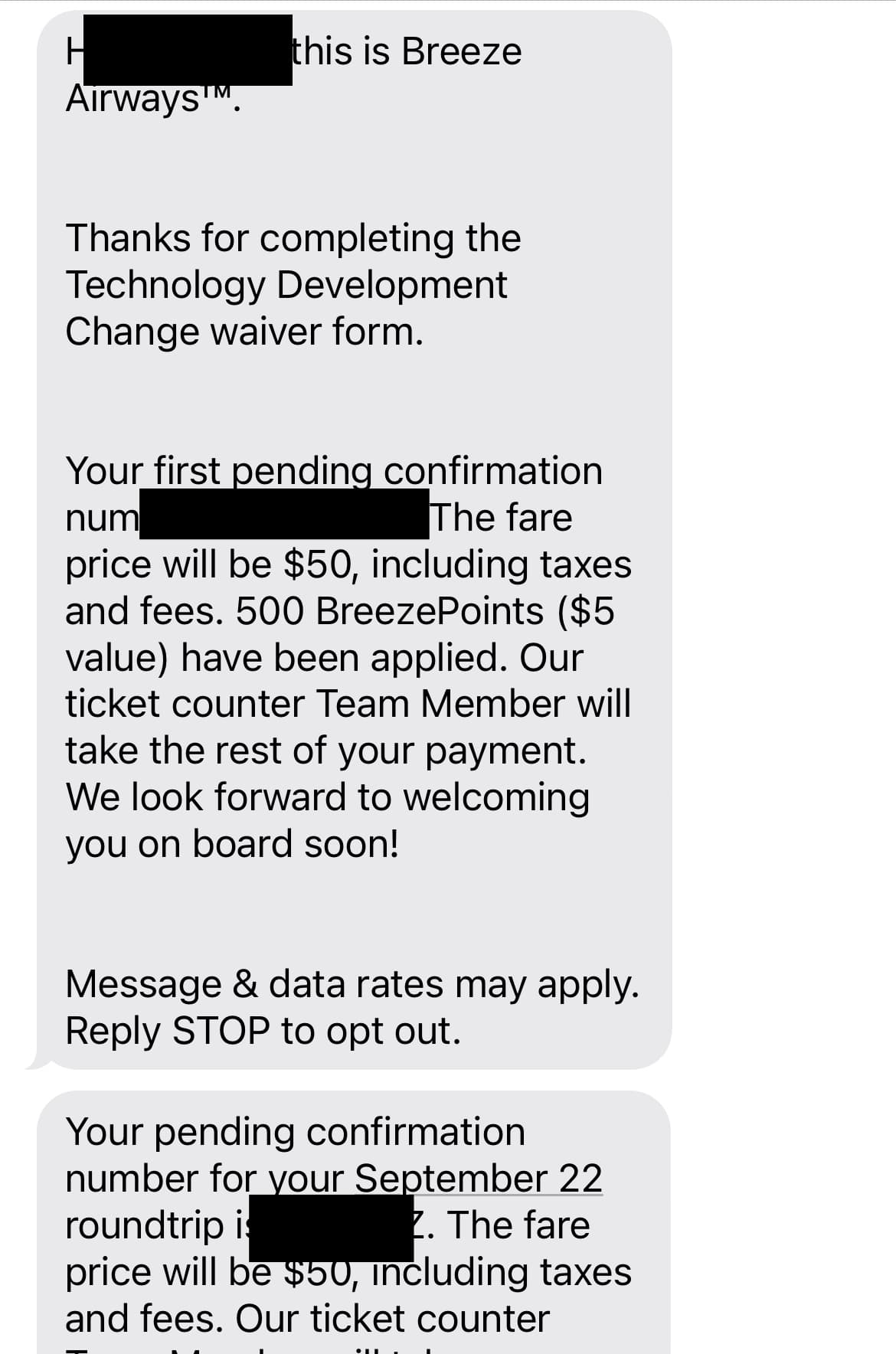Tap the underlined September 22 date link
Viewport: 896px width, 1354px height.
pyautogui.click(x=478, y=1178)
